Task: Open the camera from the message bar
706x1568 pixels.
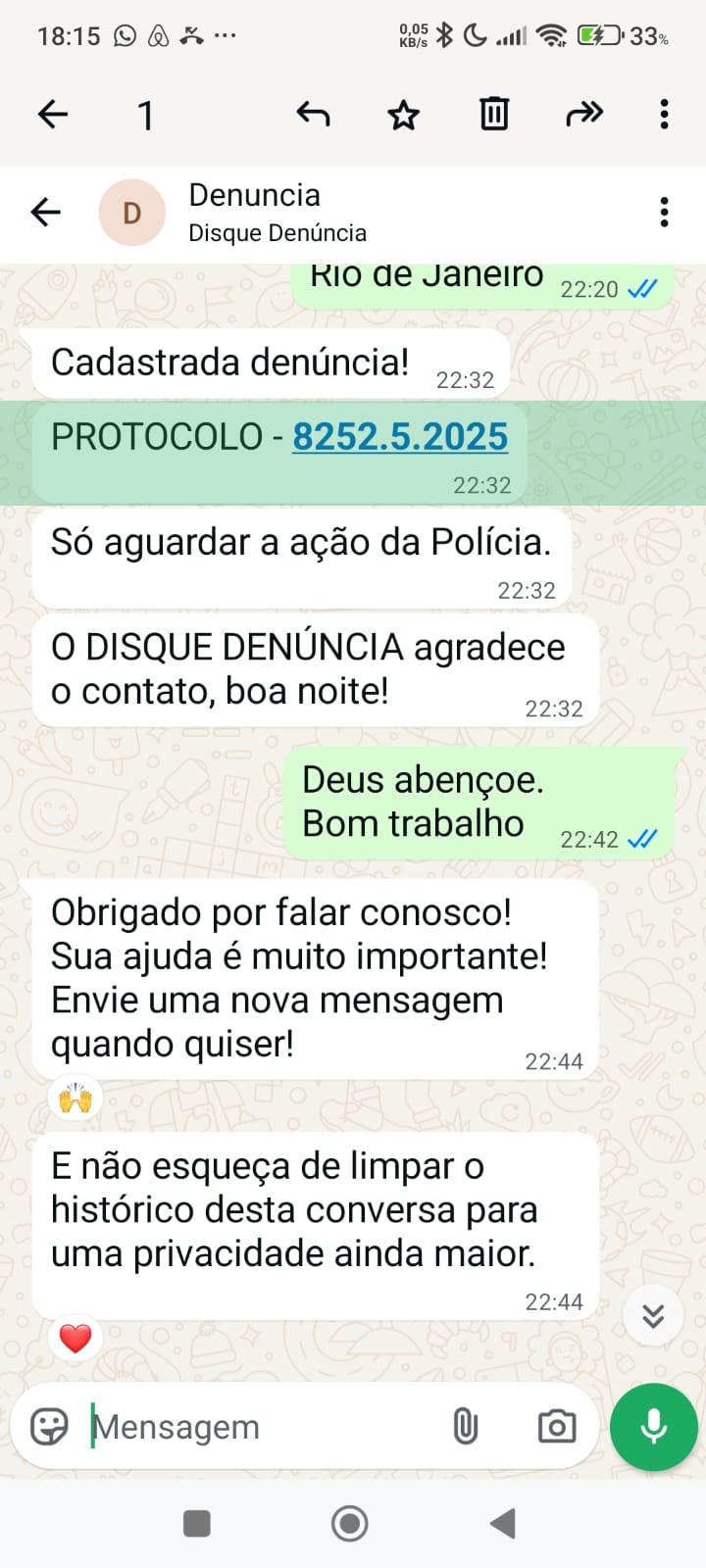Action: [557, 1427]
